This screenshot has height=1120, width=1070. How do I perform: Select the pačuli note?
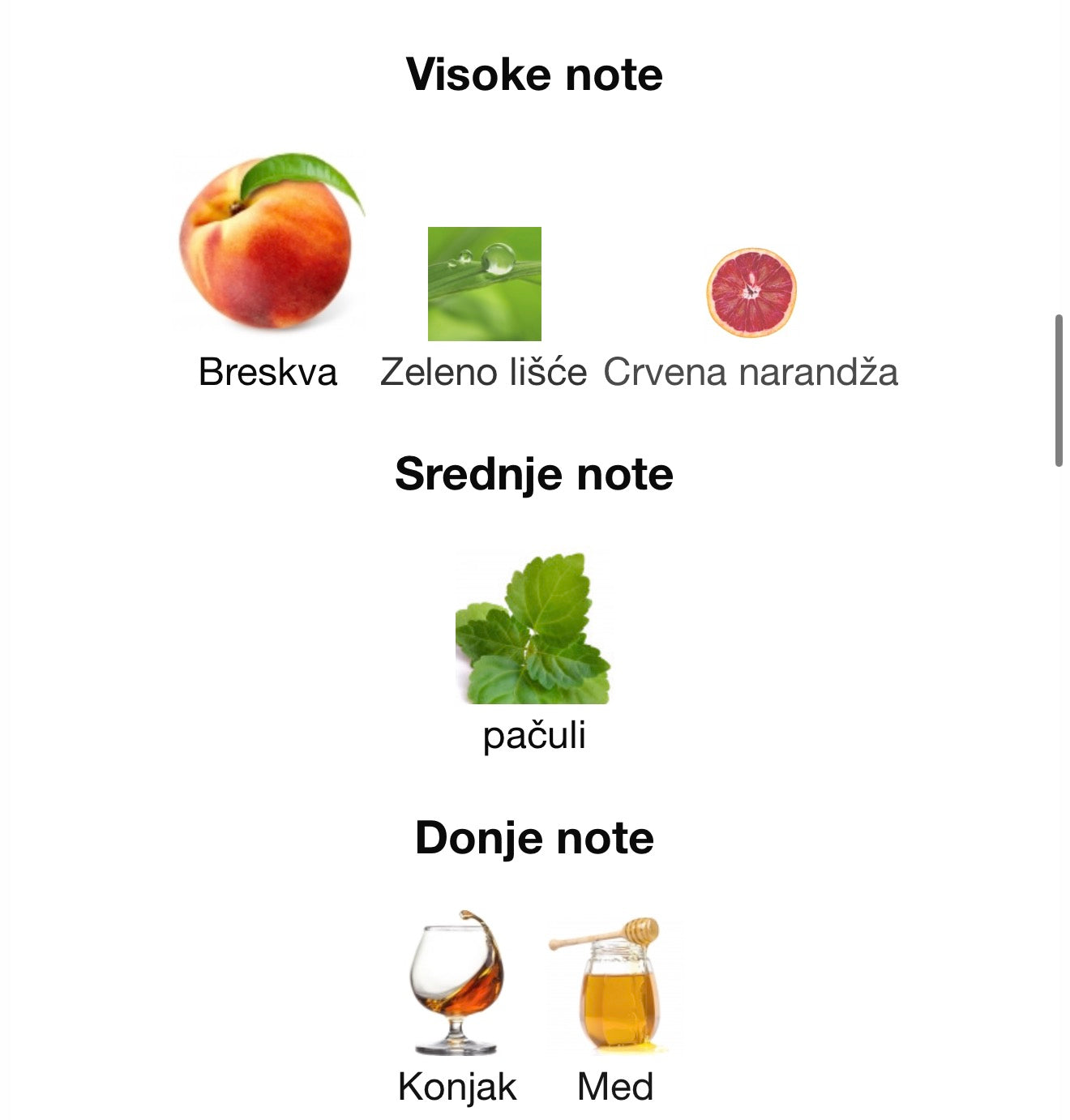click(533, 629)
